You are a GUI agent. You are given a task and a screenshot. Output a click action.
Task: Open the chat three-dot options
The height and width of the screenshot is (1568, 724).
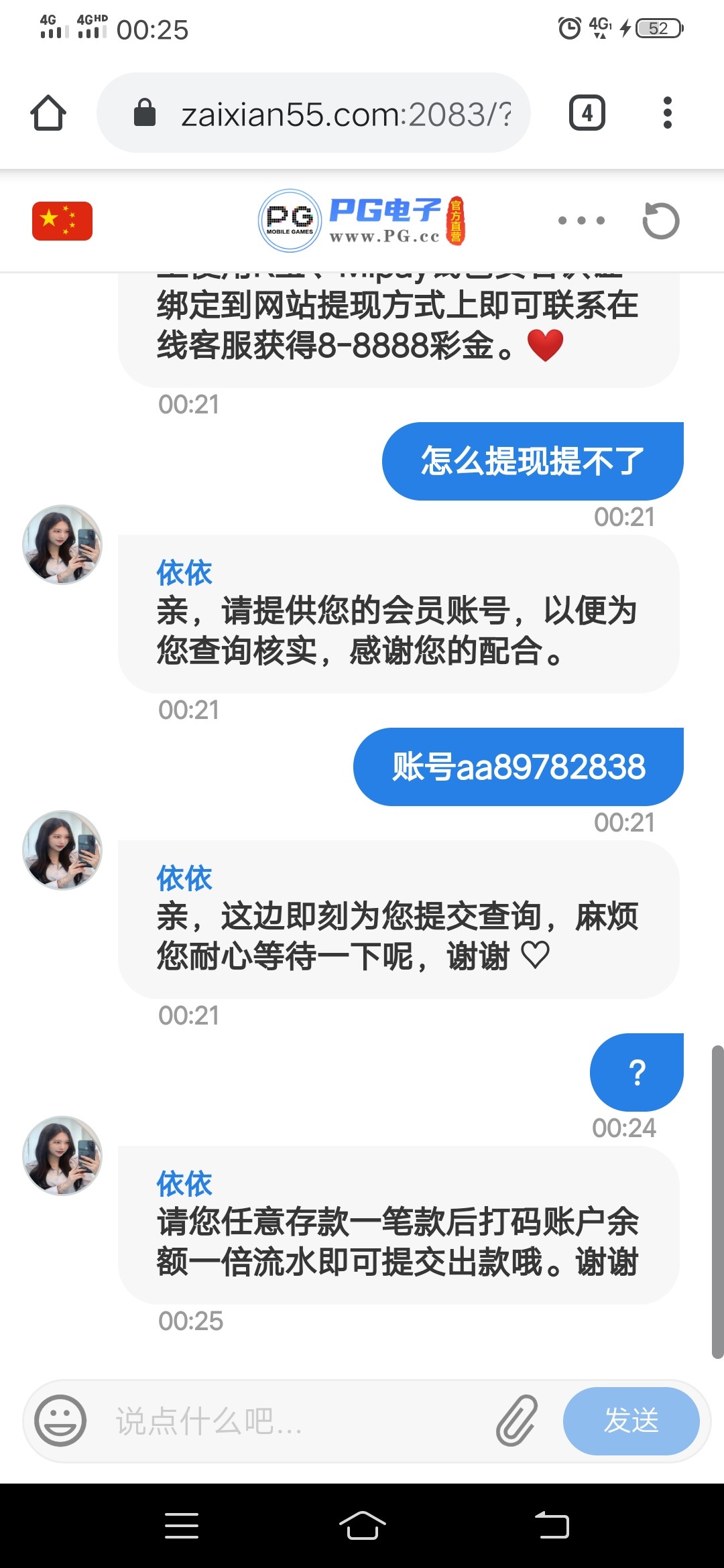tap(581, 220)
